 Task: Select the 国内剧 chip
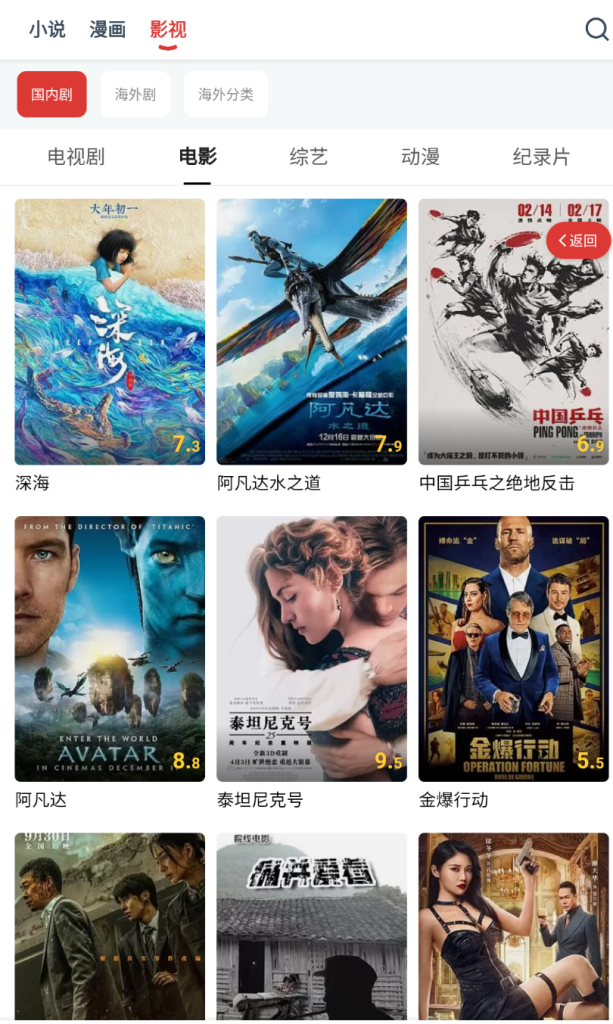tap(52, 94)
